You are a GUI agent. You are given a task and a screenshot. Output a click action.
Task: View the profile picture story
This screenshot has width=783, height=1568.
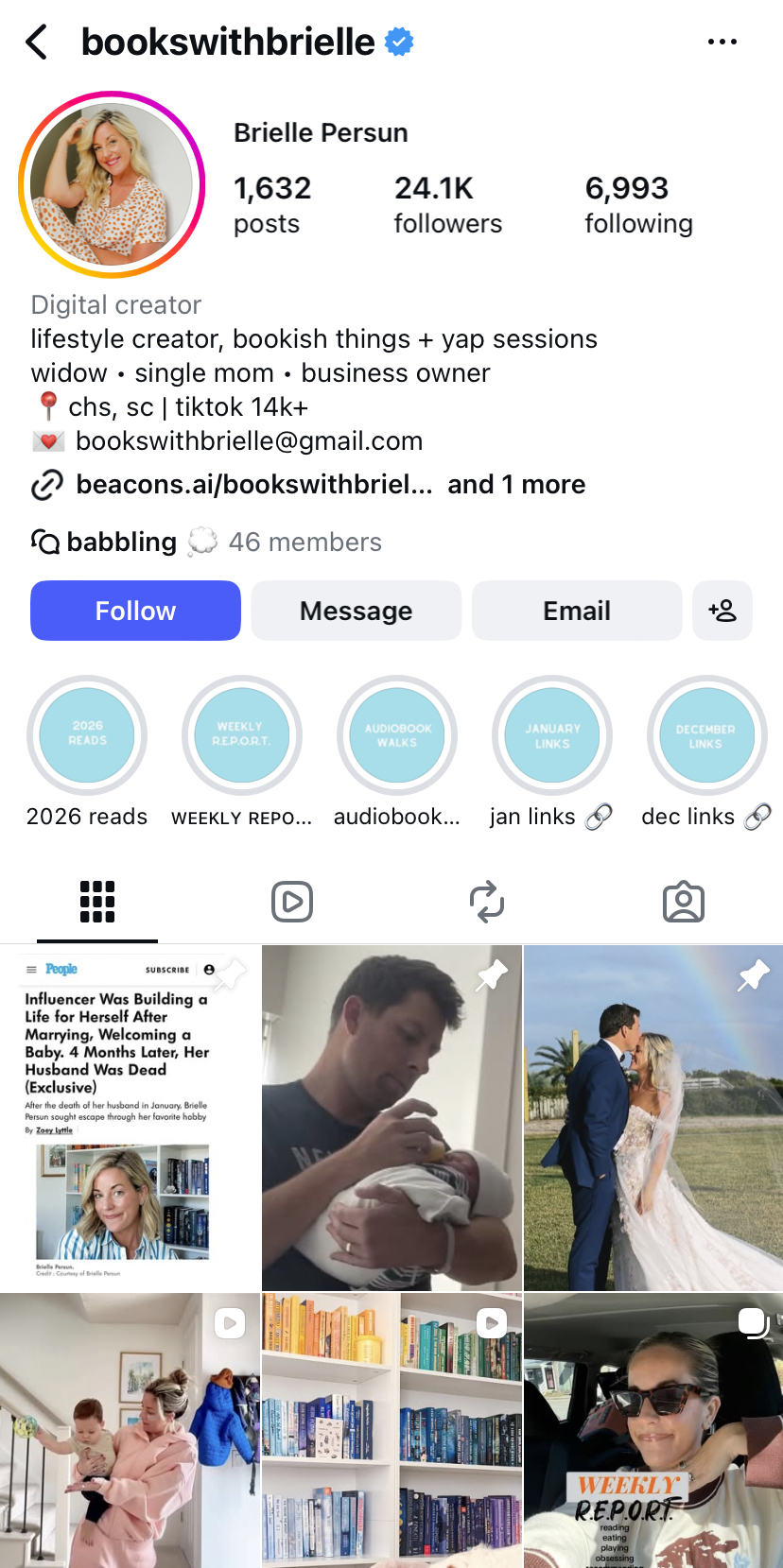click(112, 185)
